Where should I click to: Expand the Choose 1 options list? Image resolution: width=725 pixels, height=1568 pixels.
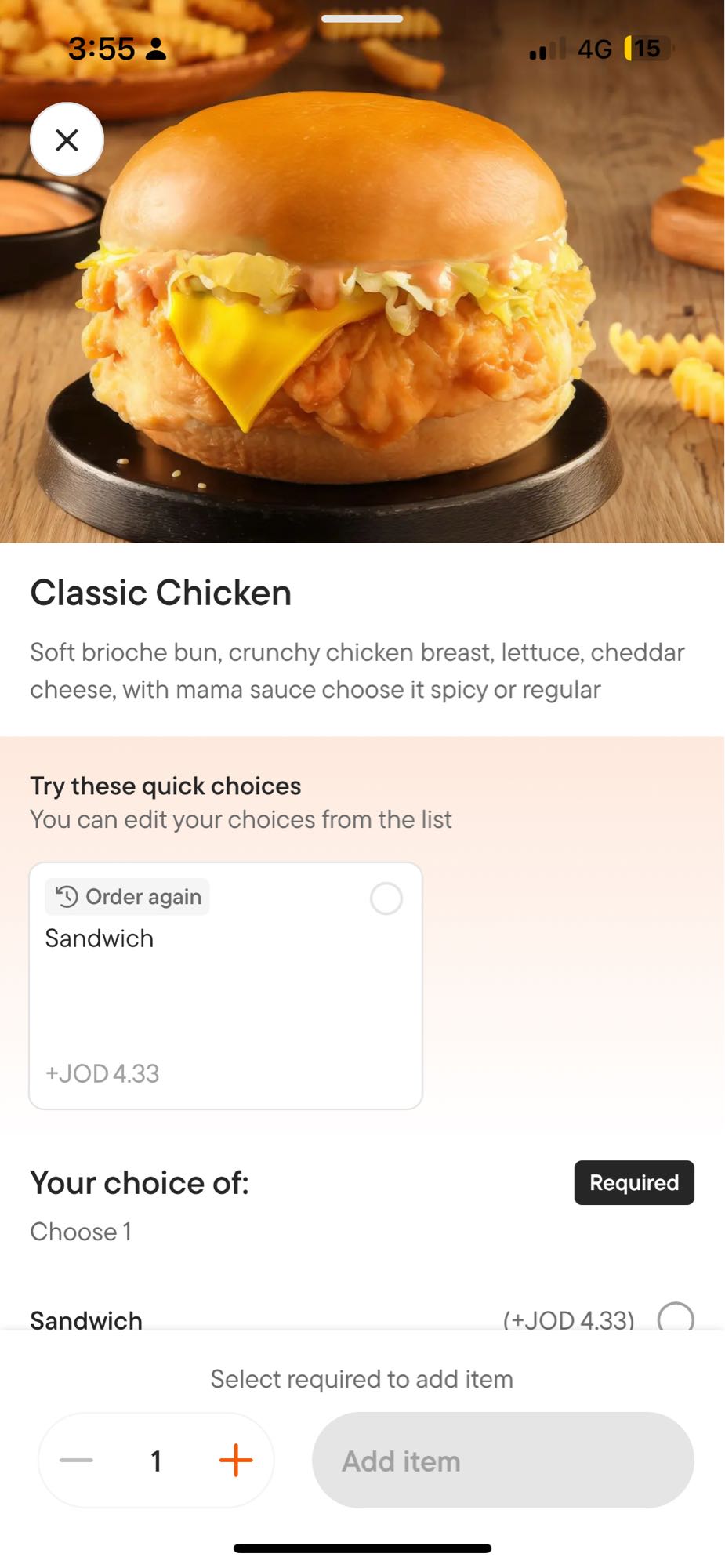coord(81,1231)
